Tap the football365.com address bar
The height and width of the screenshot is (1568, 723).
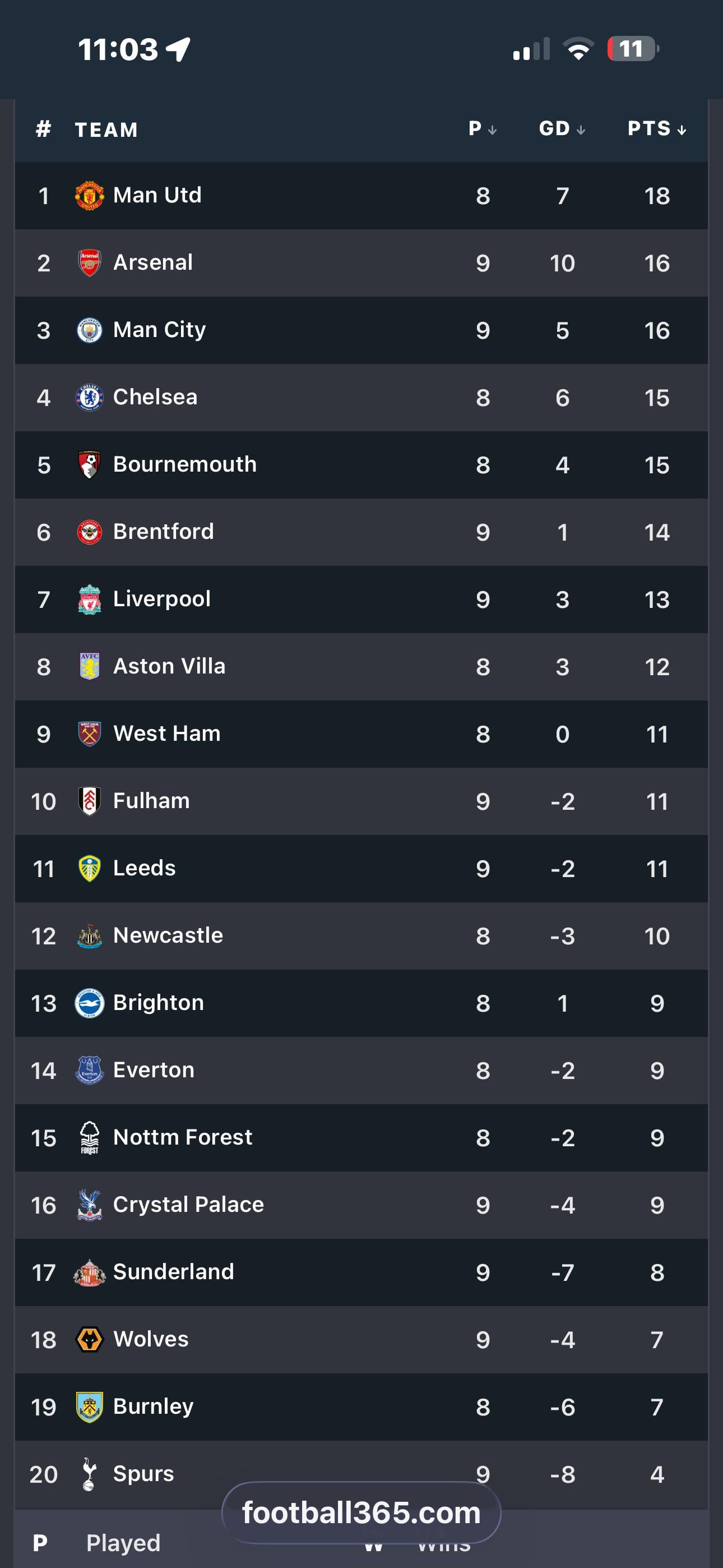click(x=361, y=1512)
